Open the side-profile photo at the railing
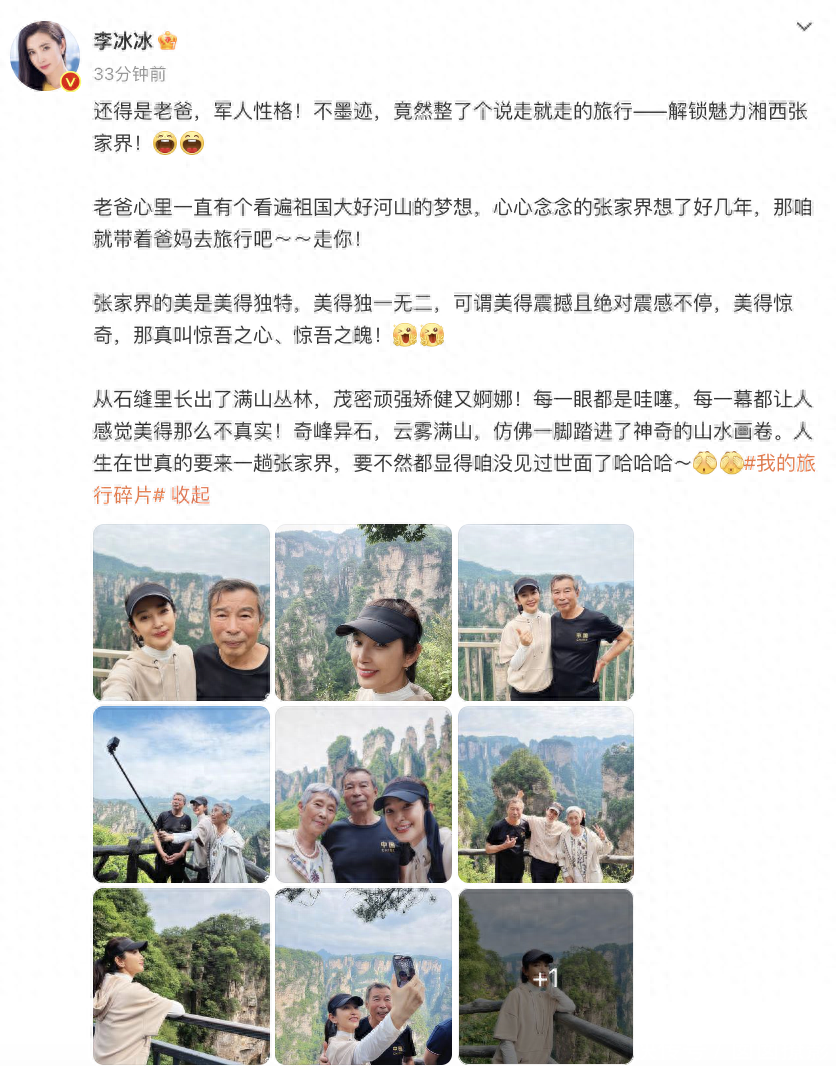Viewport: 836px width, 1066px height. click(181, 976)
